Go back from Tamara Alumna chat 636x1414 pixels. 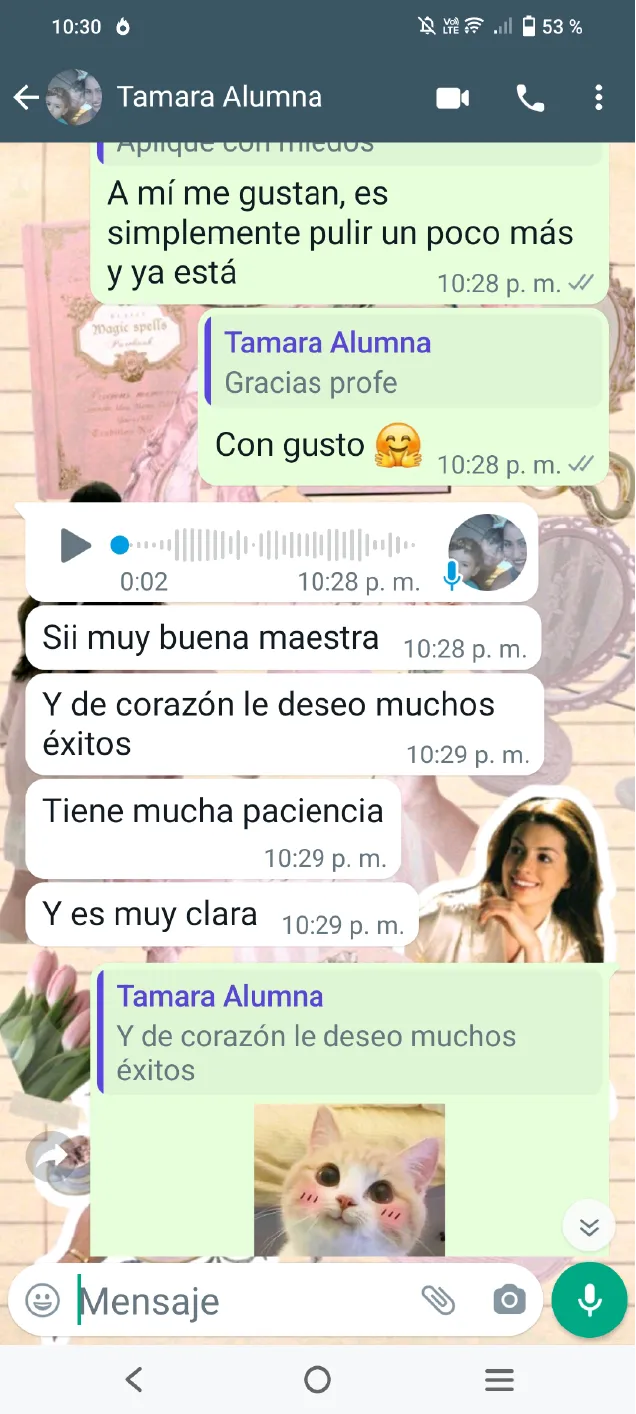[26, 97]
